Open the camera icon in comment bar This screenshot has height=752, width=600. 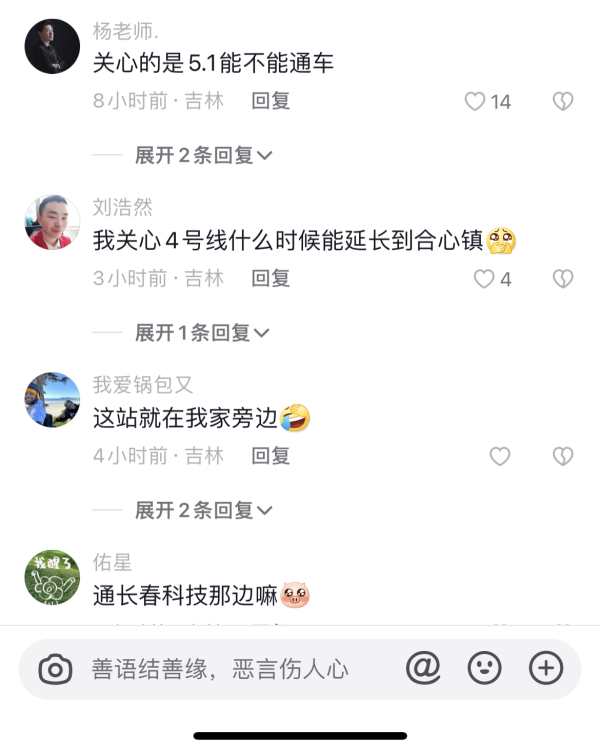(55, 669)
